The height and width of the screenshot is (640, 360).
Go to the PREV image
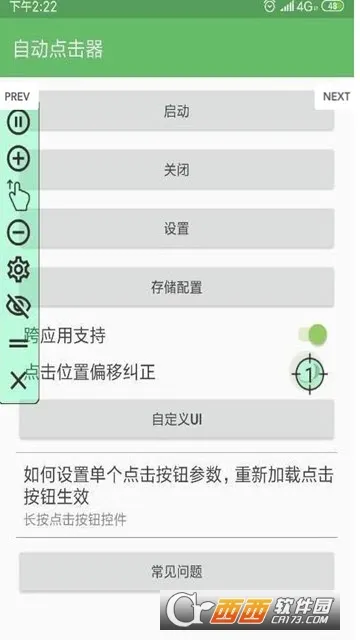click(x=17, y=96)
